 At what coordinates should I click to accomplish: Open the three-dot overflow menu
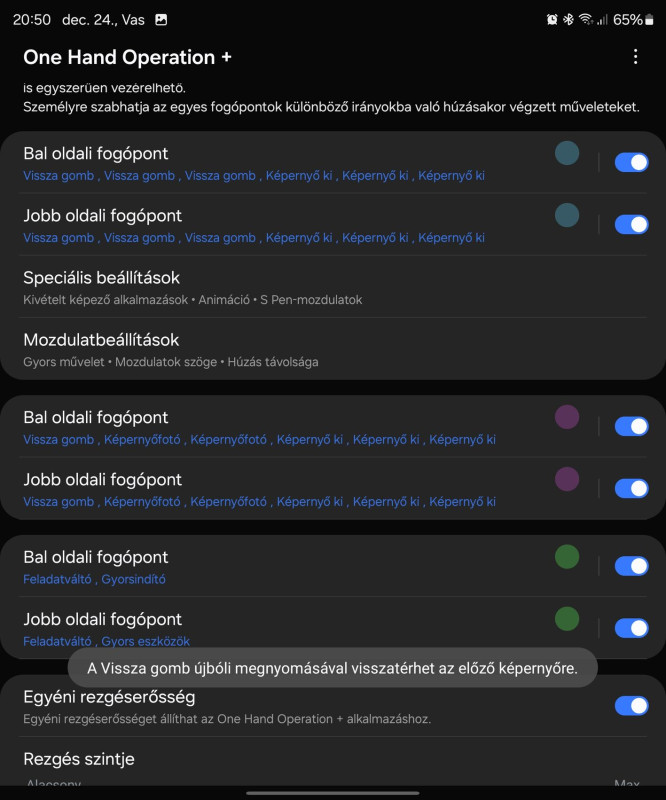point(635,57)
